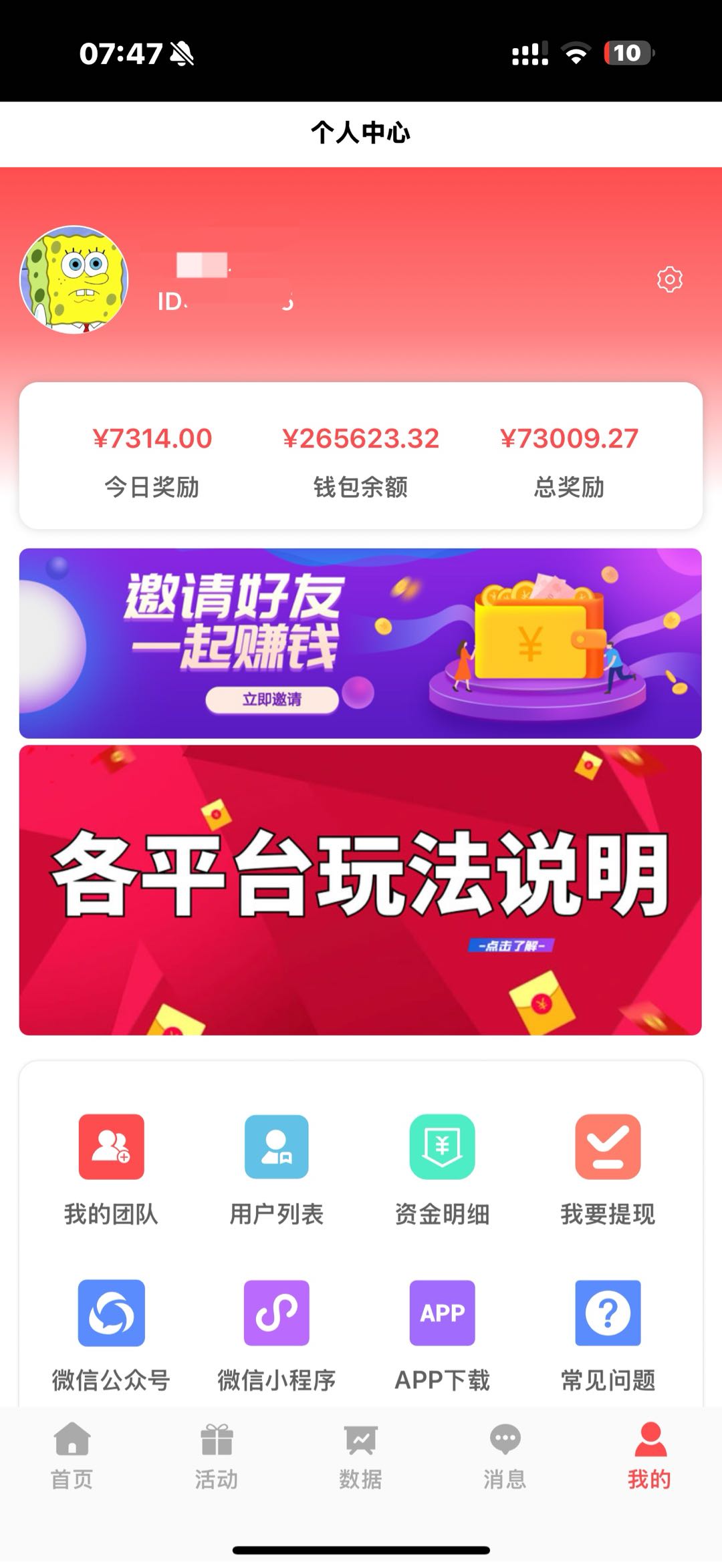Tap the SpongeBob profile avatar
The image size is (722, 1568).
pyautogui.click(x=74, y=280)
